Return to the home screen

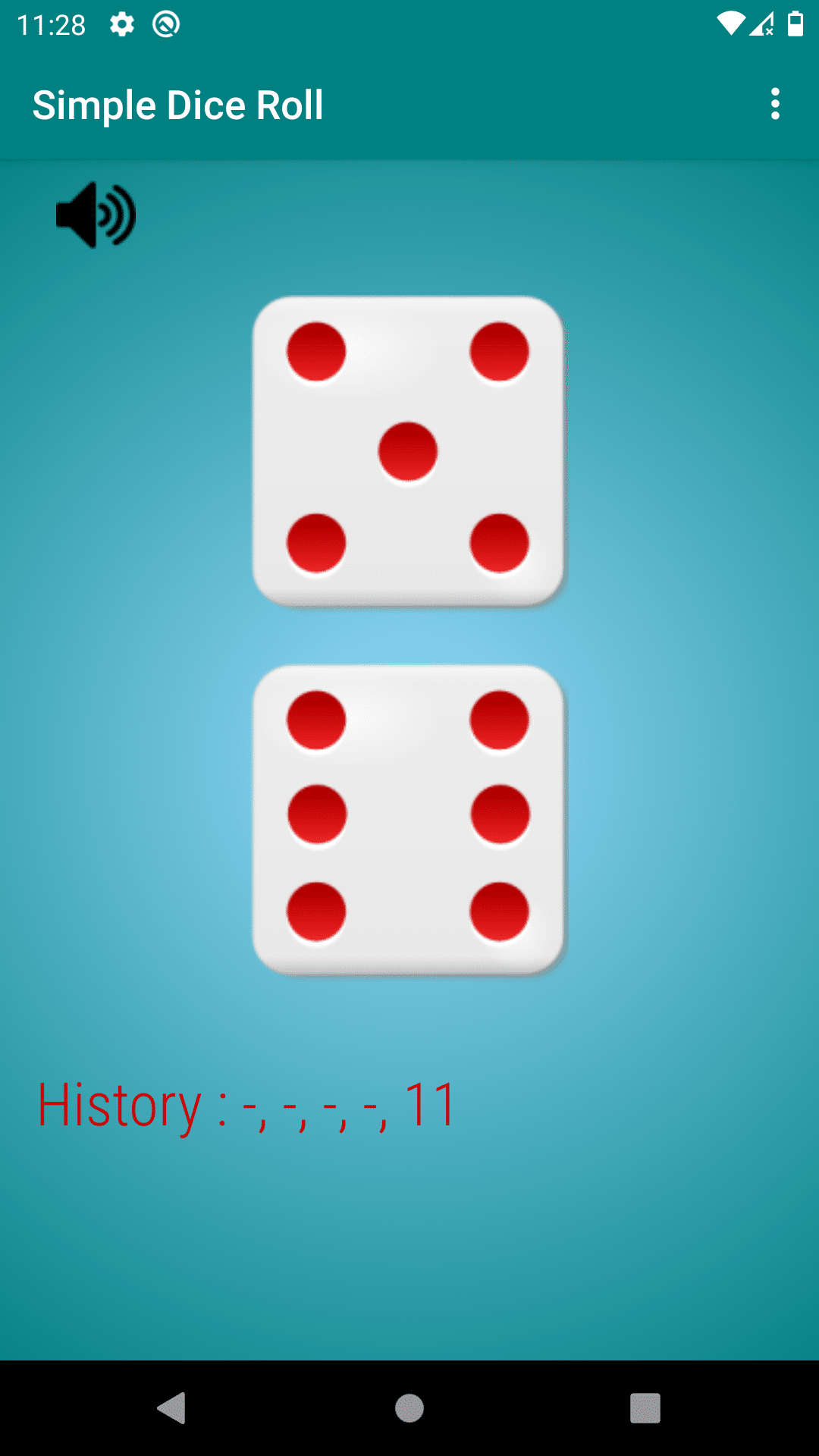(409, 1408)
